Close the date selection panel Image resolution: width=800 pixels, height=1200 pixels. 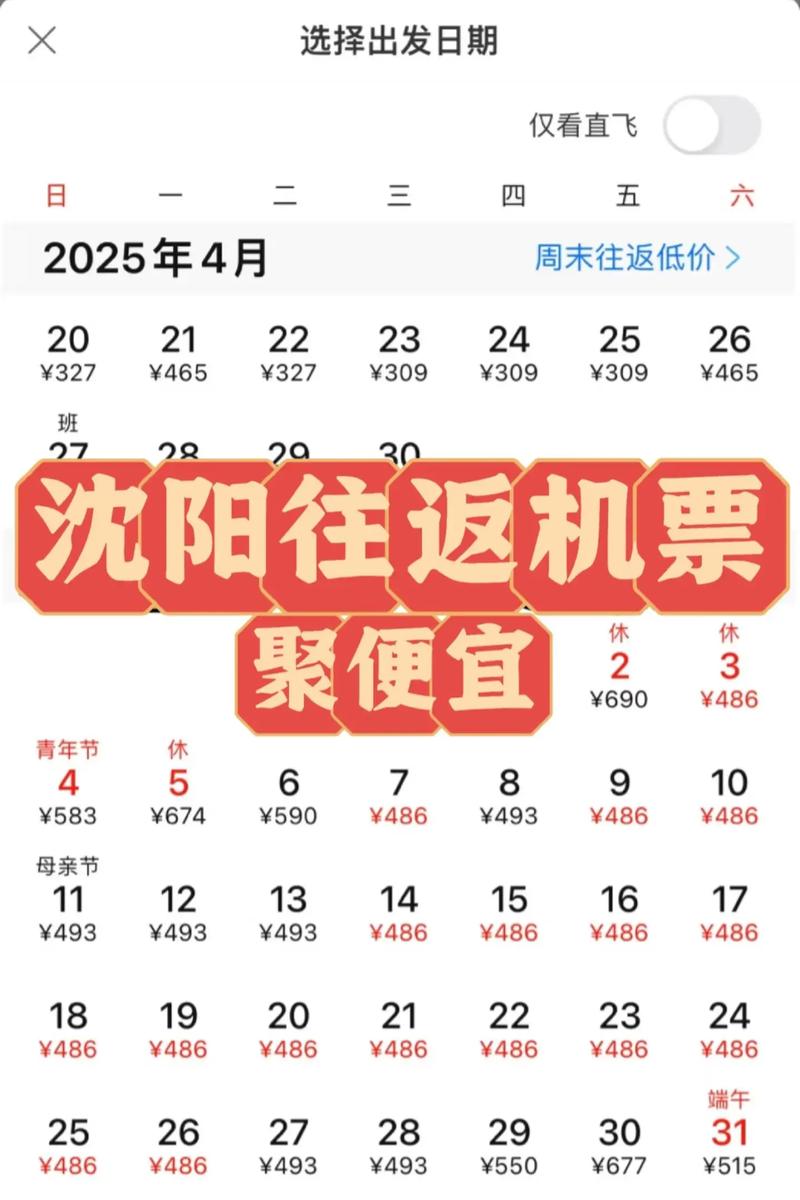pos(40,42)
